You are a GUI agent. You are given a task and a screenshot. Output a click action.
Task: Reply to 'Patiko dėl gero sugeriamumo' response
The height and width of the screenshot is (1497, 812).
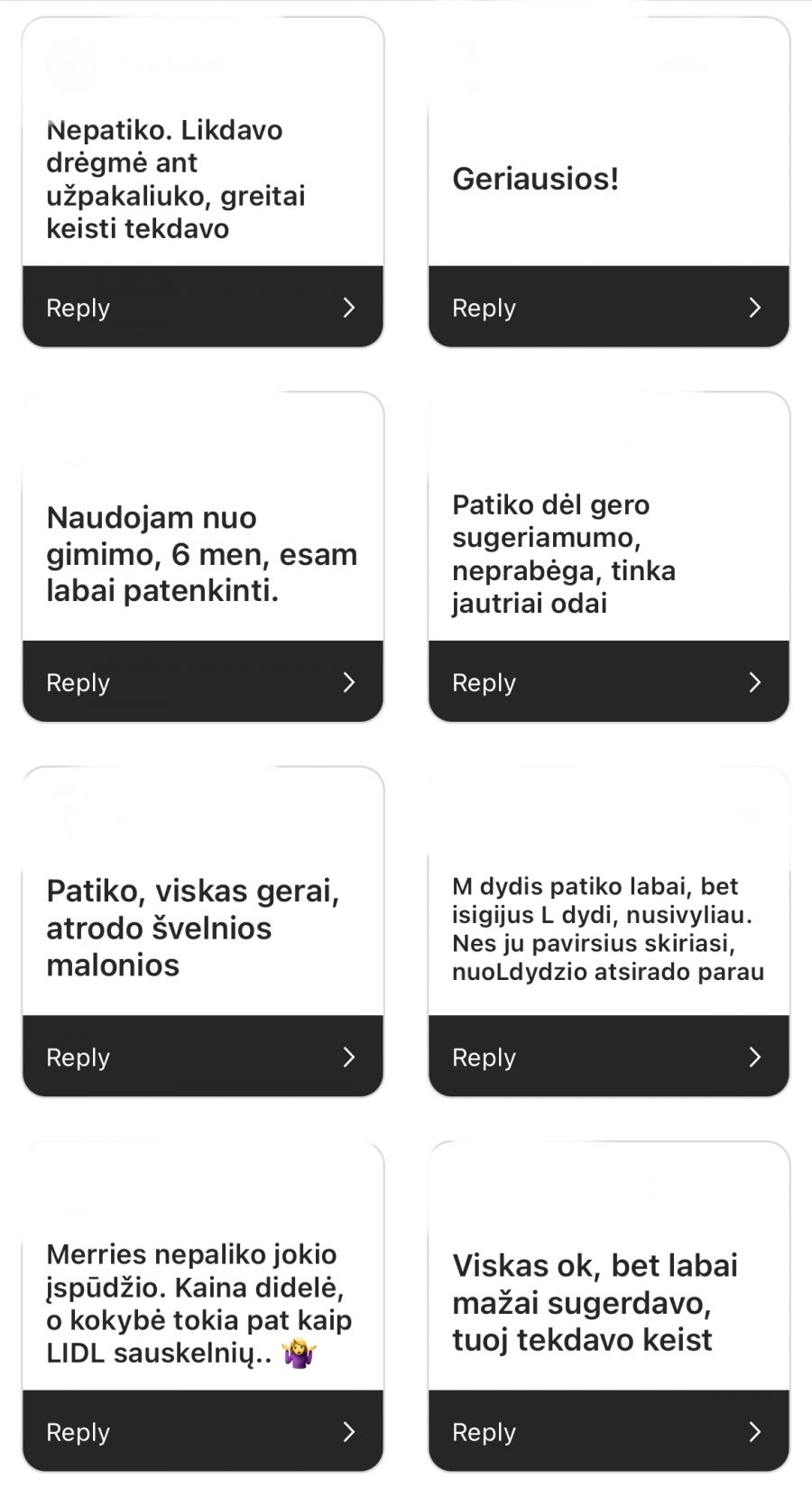608,682
